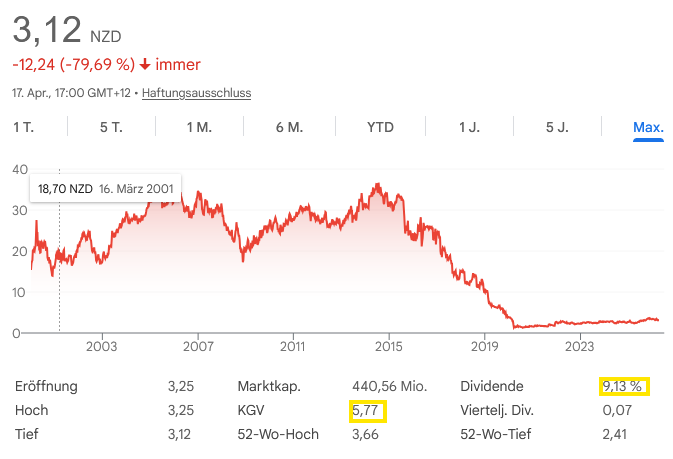The height and width of the screenshot is (459, 673).
Task: View the 1 J. chart range
Action: tap(469, 127)
